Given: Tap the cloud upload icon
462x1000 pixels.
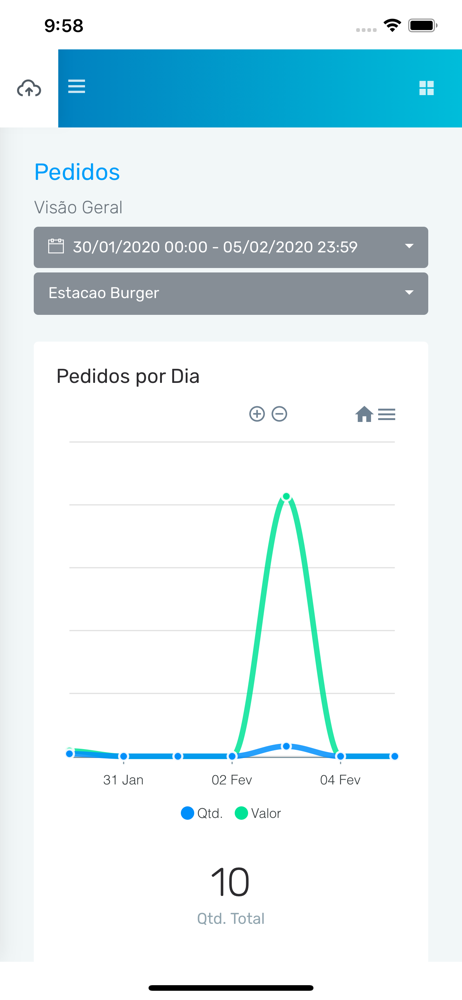Looking at the screenshot, I should pyautogui.click(x=29, y=89).
